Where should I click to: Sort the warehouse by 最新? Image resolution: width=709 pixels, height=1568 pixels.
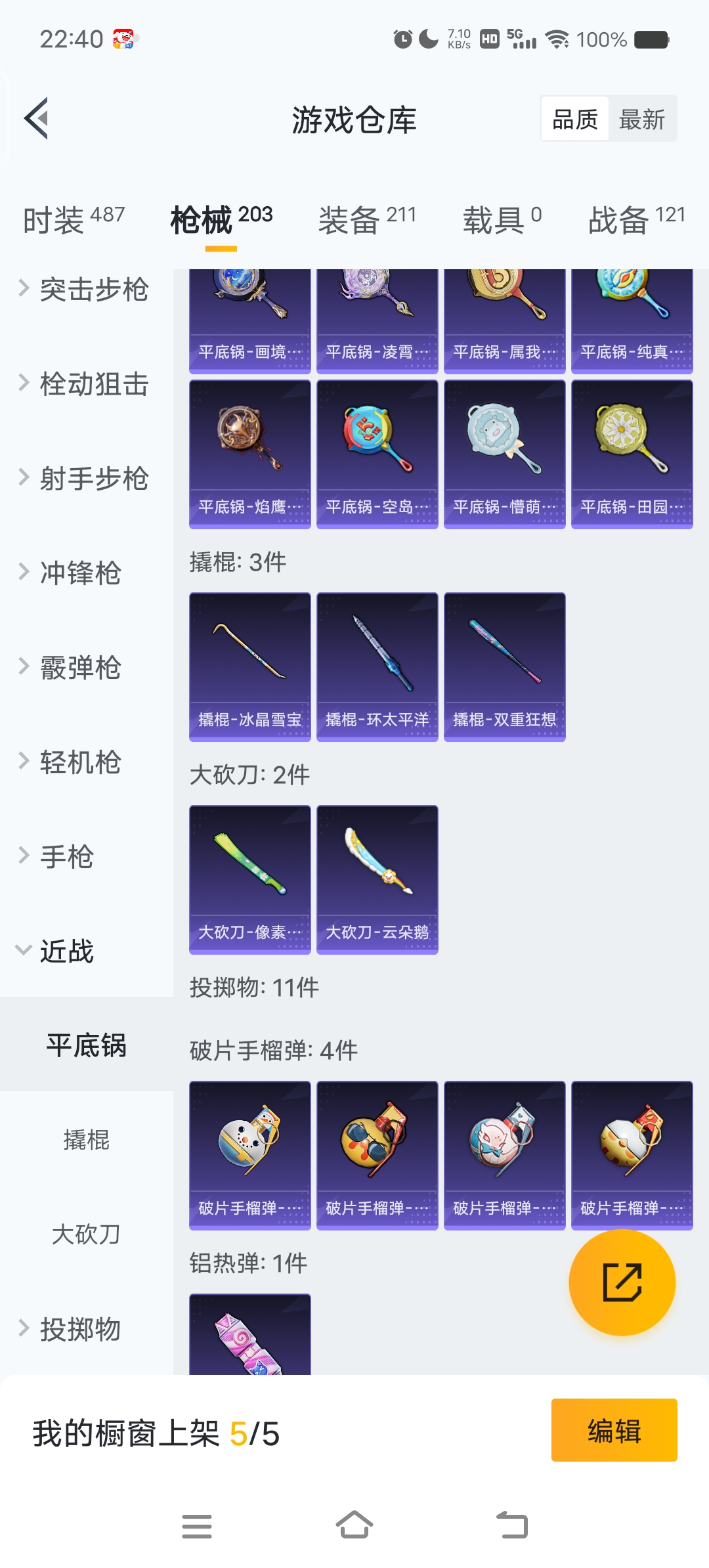641,120
